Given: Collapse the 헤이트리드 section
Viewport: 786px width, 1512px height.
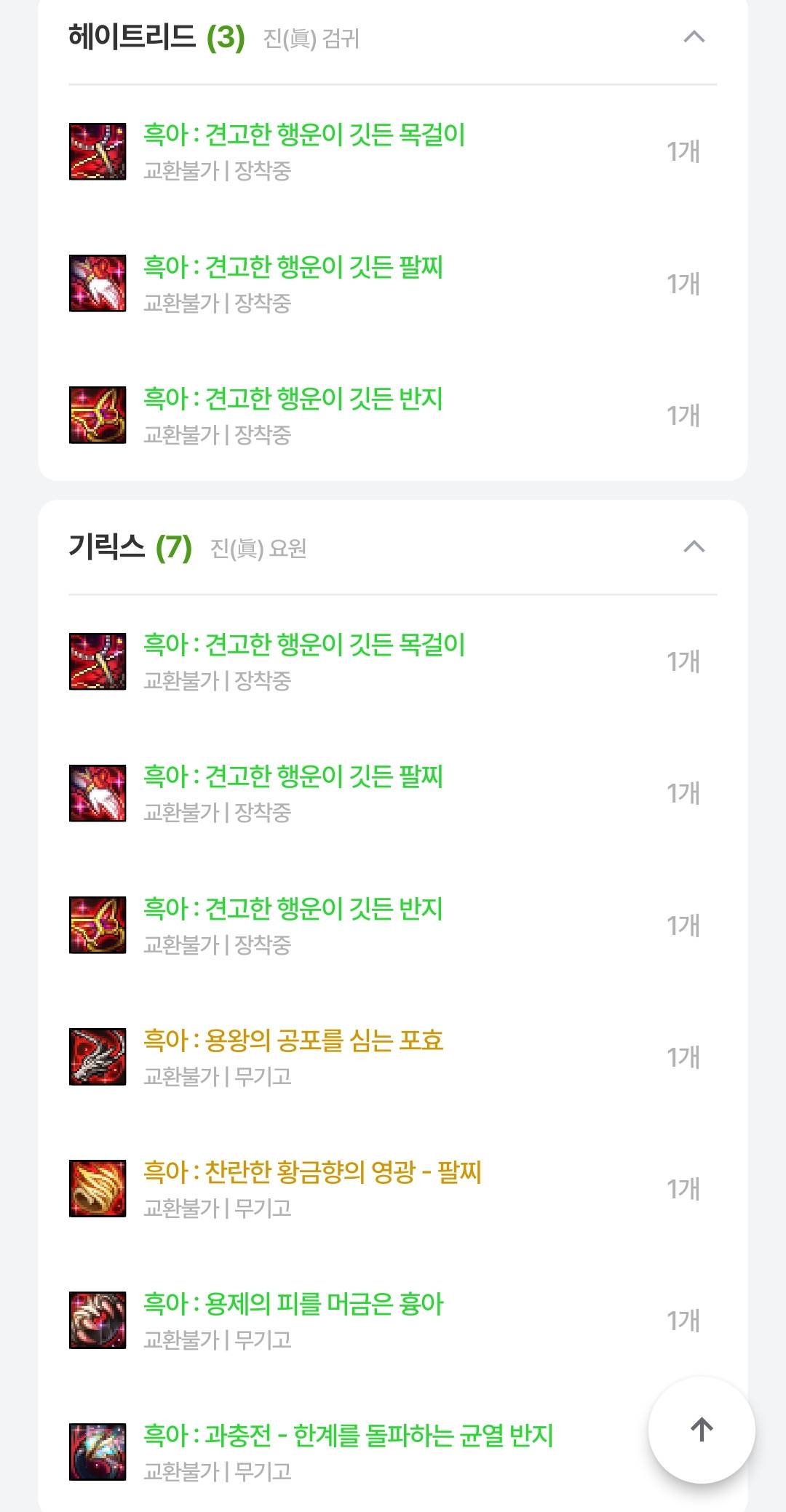Looking at the screenshot, I should (x=694, y=36).
